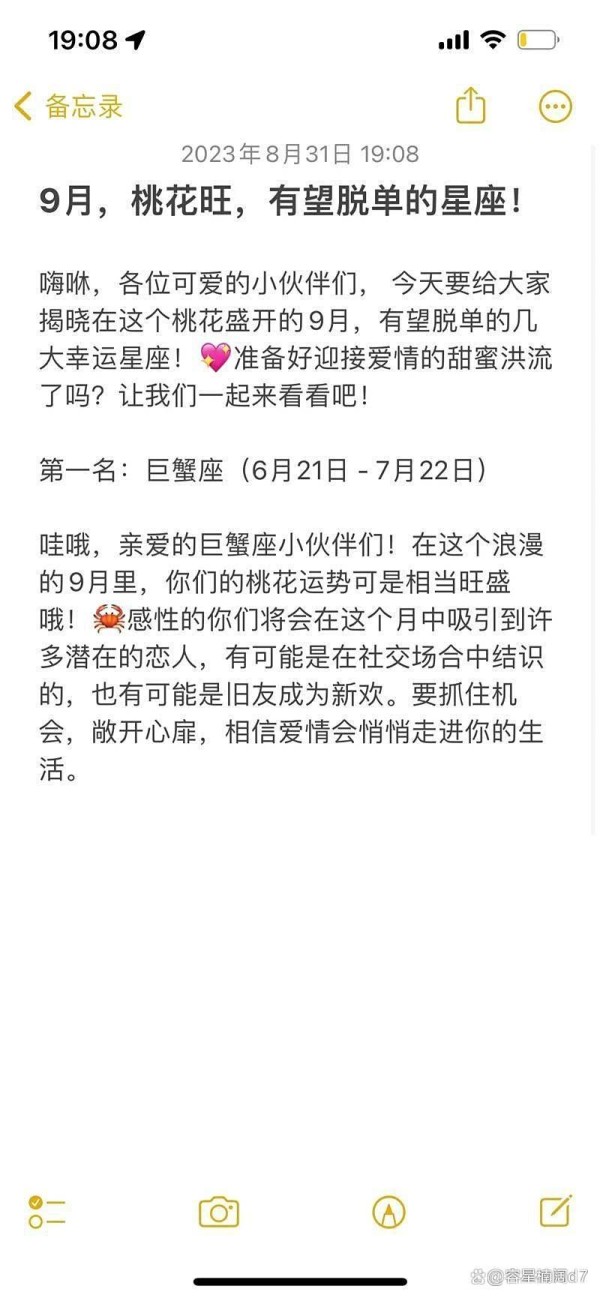The image size is (600, 1298).
Task: Compose a new note
Action: [x=555, y=1210]
